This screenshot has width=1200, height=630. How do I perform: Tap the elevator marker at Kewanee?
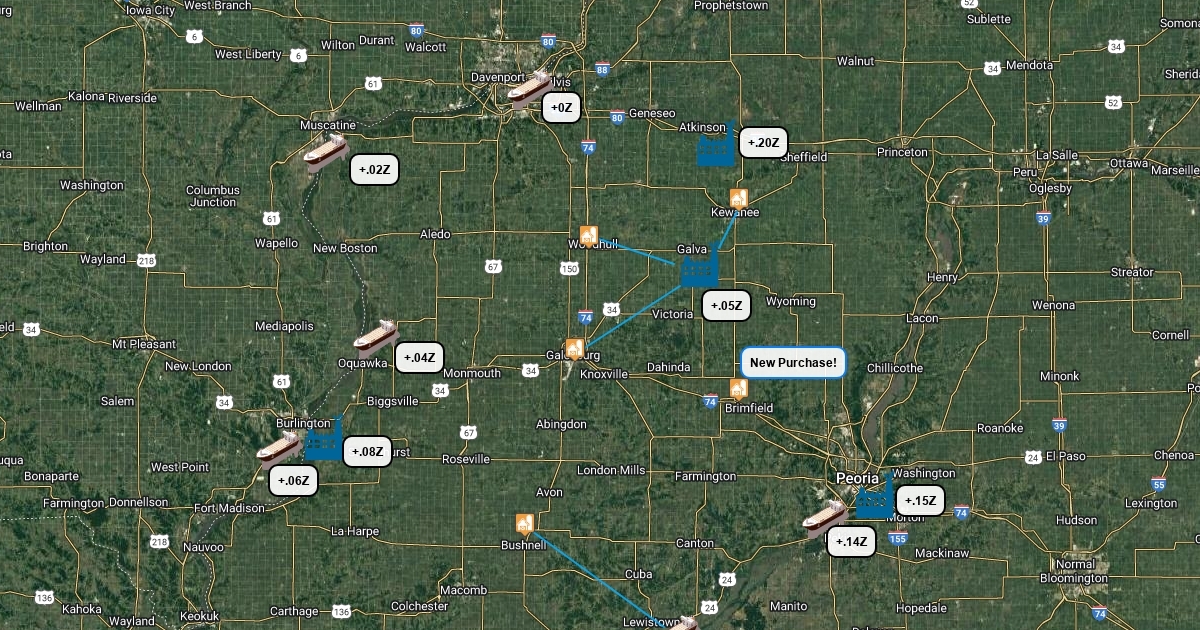[739, 198]
